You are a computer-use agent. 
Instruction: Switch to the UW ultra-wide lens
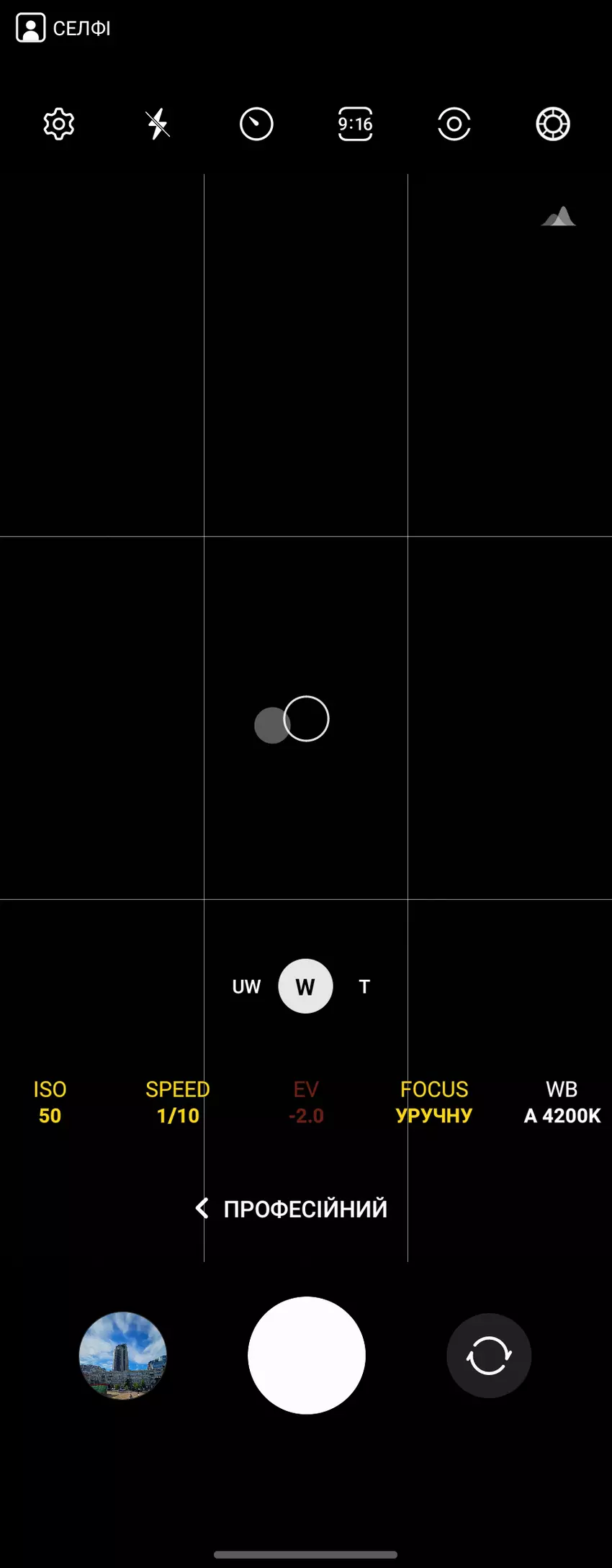pos(246,986)
